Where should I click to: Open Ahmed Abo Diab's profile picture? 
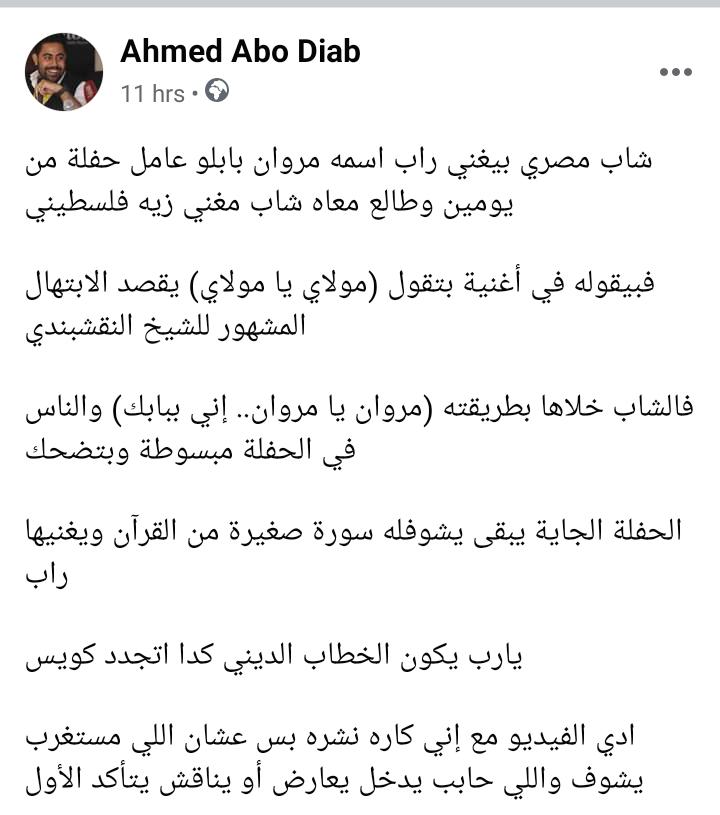(x=64, y=71)
